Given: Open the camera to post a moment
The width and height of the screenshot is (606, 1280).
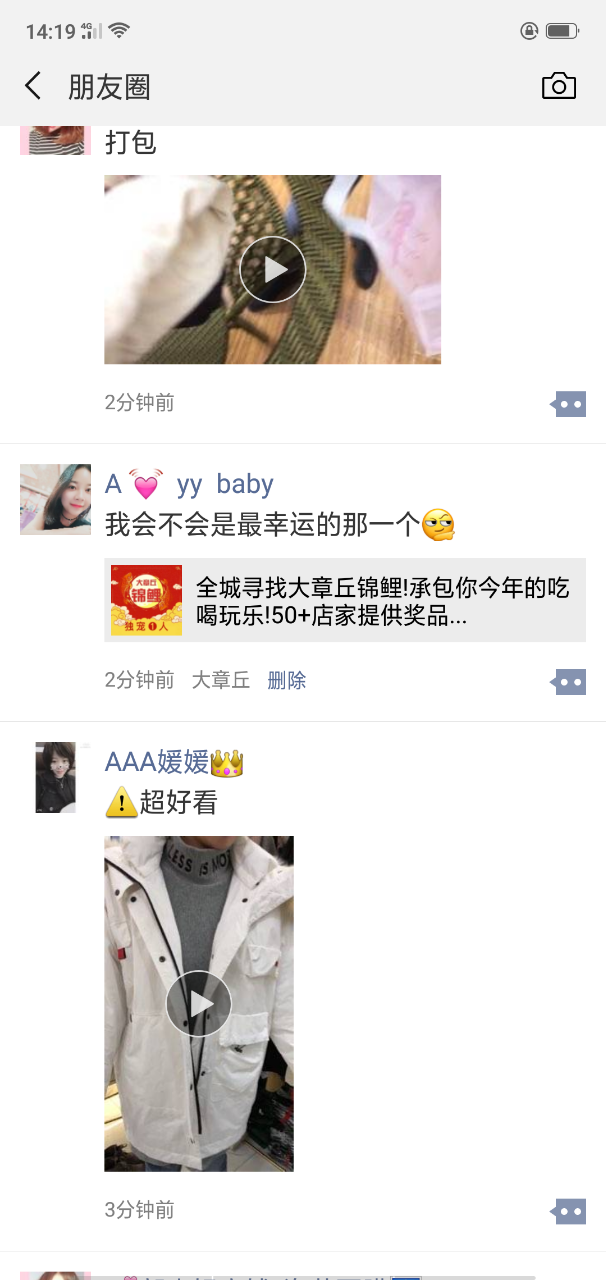Looking at the screenshot, I should pyautogui.click(x=559, y=86).
